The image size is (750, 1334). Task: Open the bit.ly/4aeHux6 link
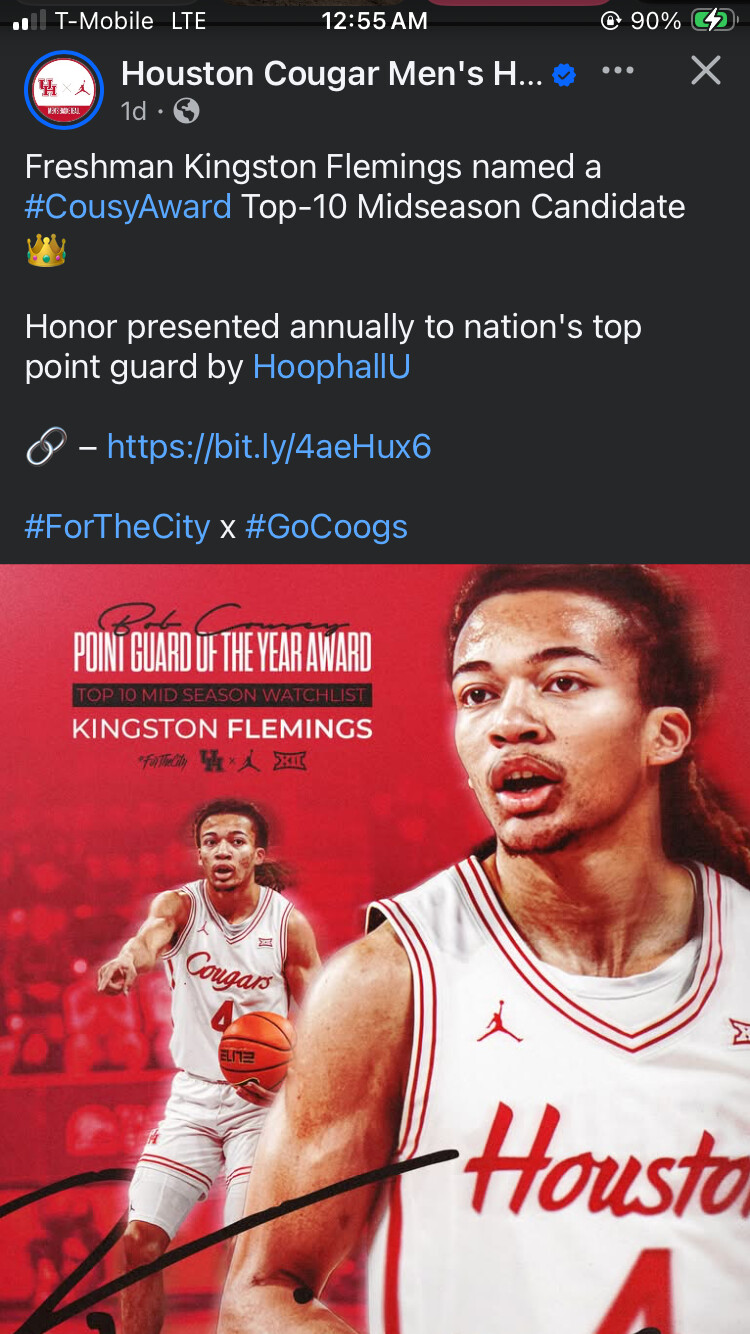pyautogui.click(x=268, y=446)
